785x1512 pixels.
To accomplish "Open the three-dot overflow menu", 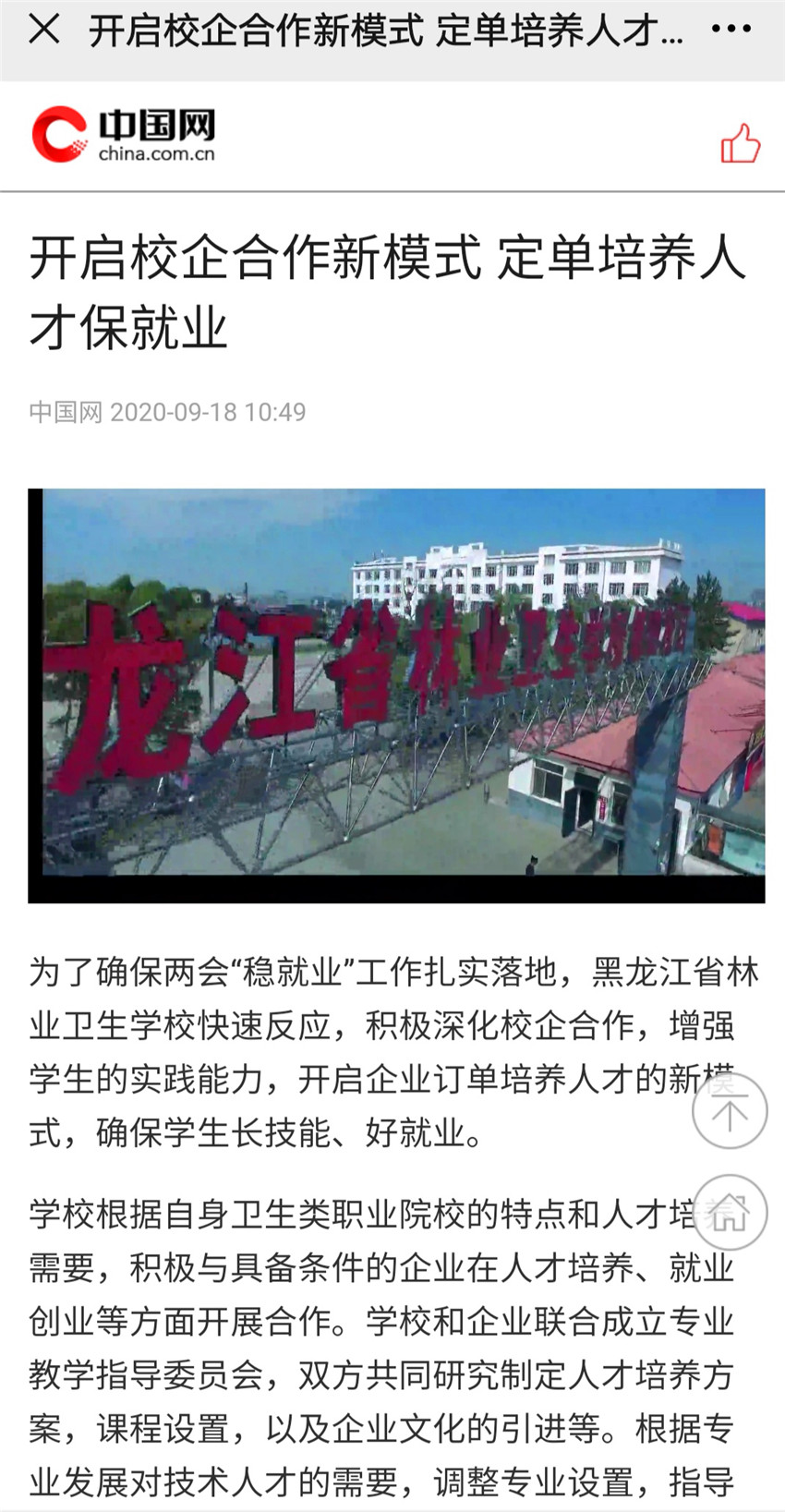I will 731,30.
